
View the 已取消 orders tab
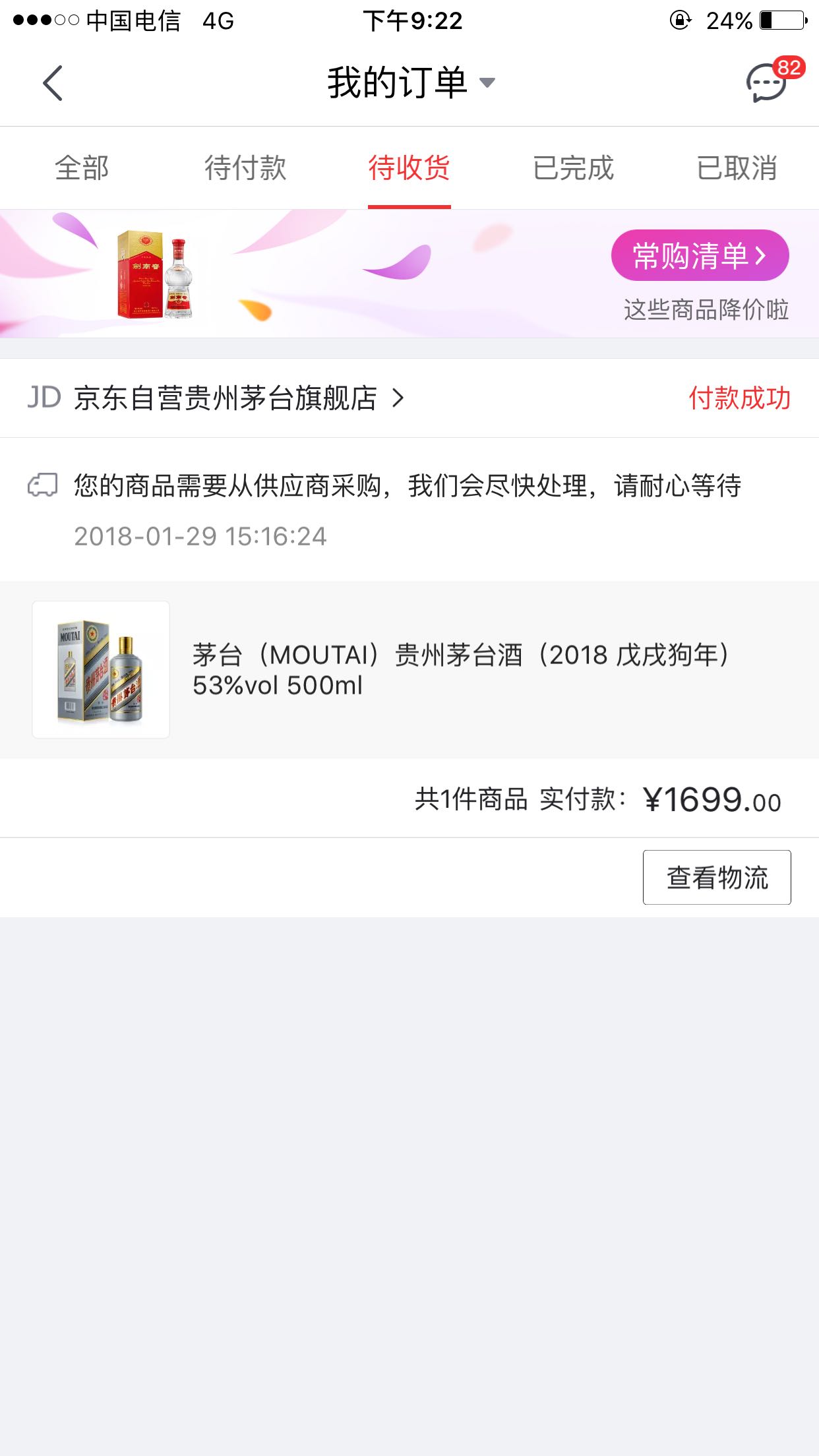737,168
